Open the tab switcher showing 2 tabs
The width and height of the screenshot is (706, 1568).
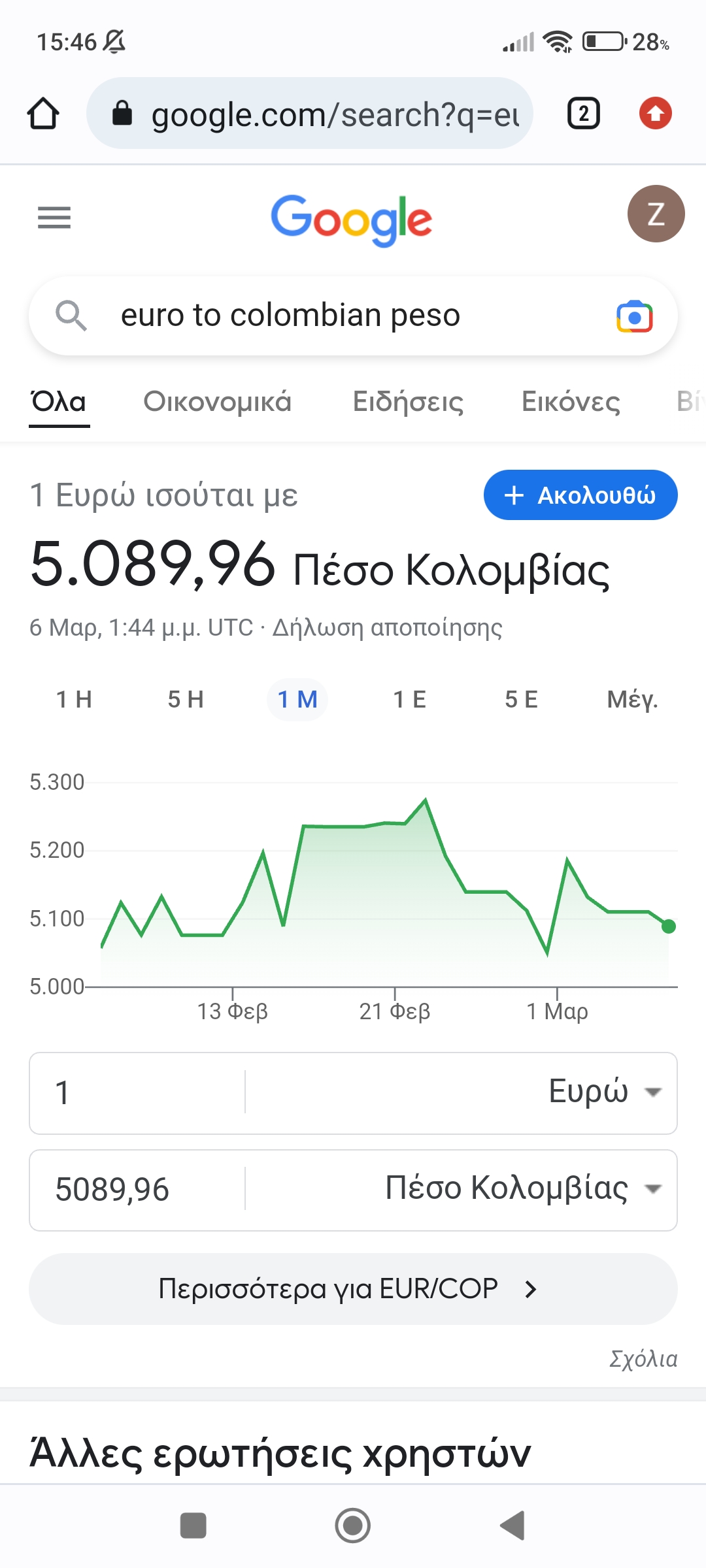(x=583, y=114)
